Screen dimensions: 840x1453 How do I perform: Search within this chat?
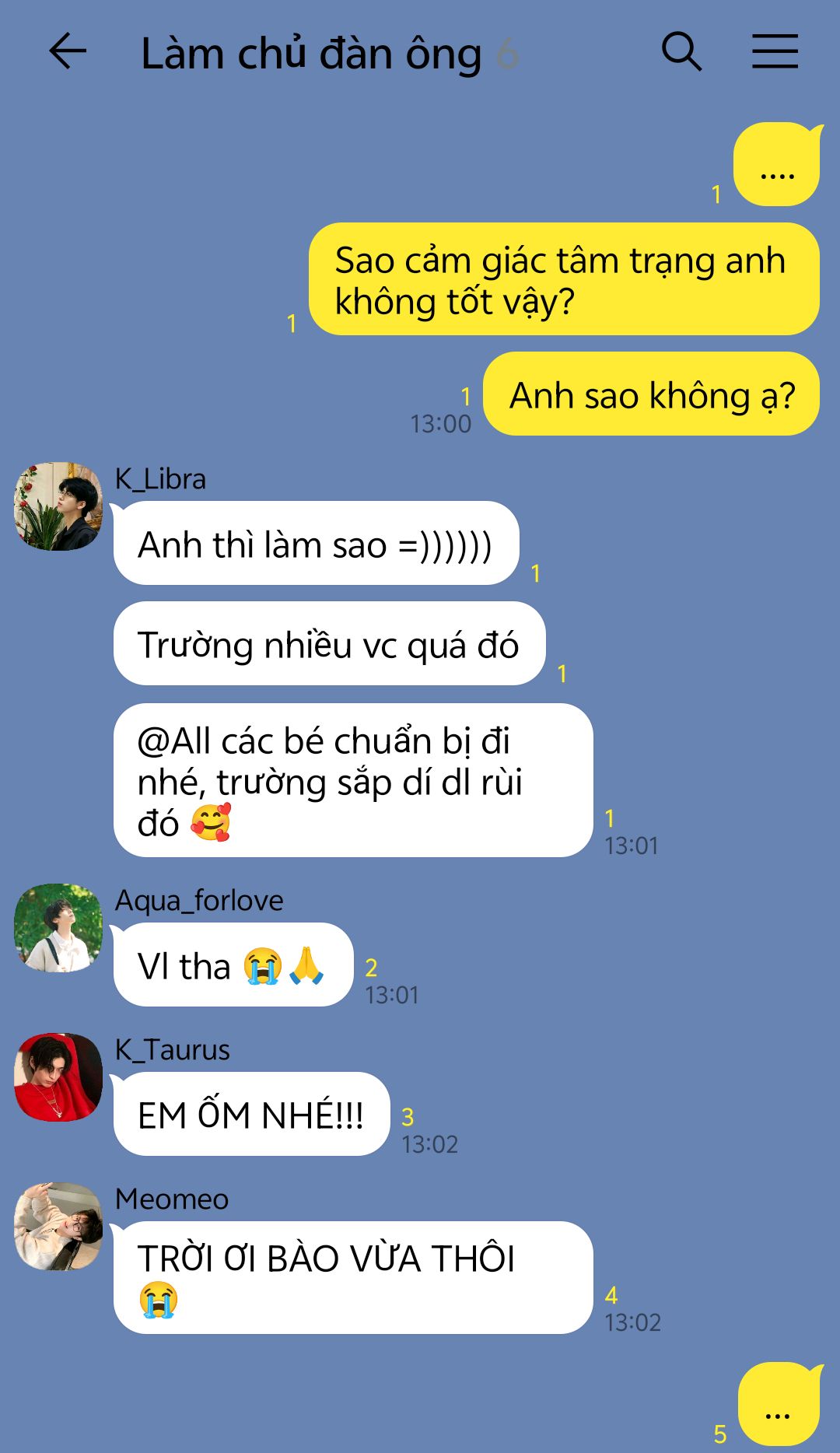click(681, 52)
